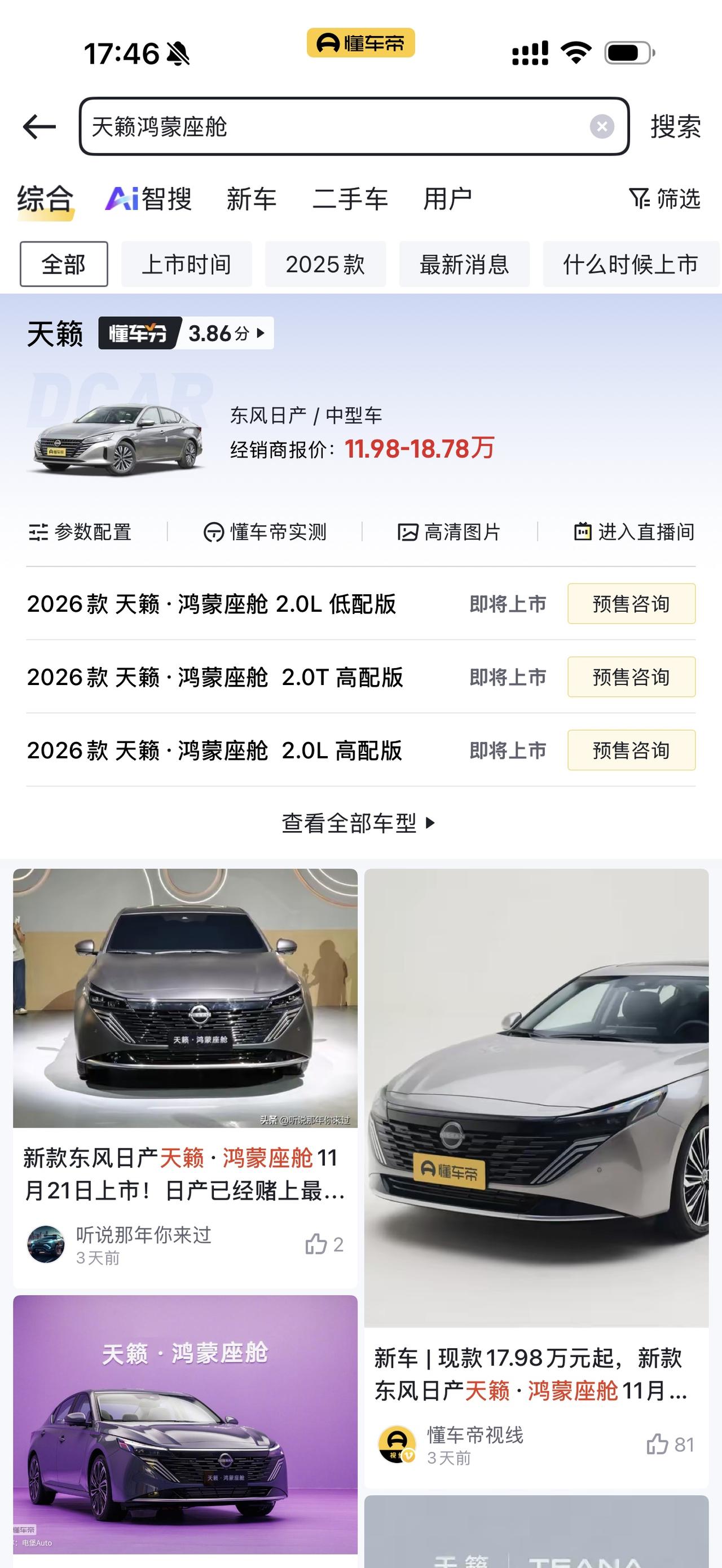Select the 2025款 filter chip
Screen dimensions: 722x1568
tap(325, 264)
